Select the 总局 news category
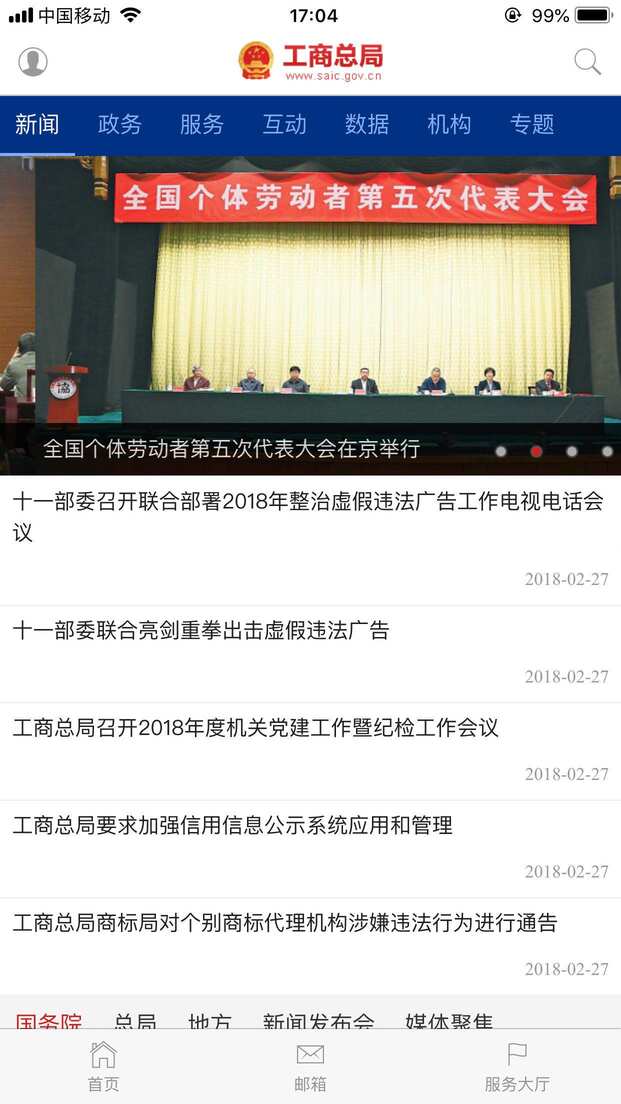This screenshot has width=621, height=1104. [135, 1020]
